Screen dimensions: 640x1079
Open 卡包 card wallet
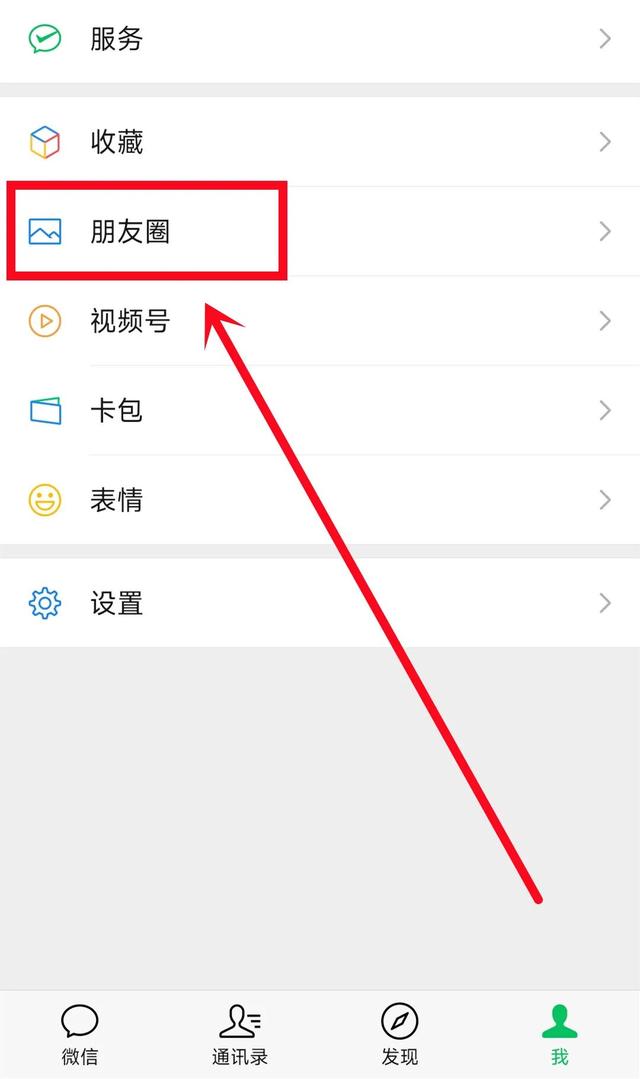click(x=320, y=410)
